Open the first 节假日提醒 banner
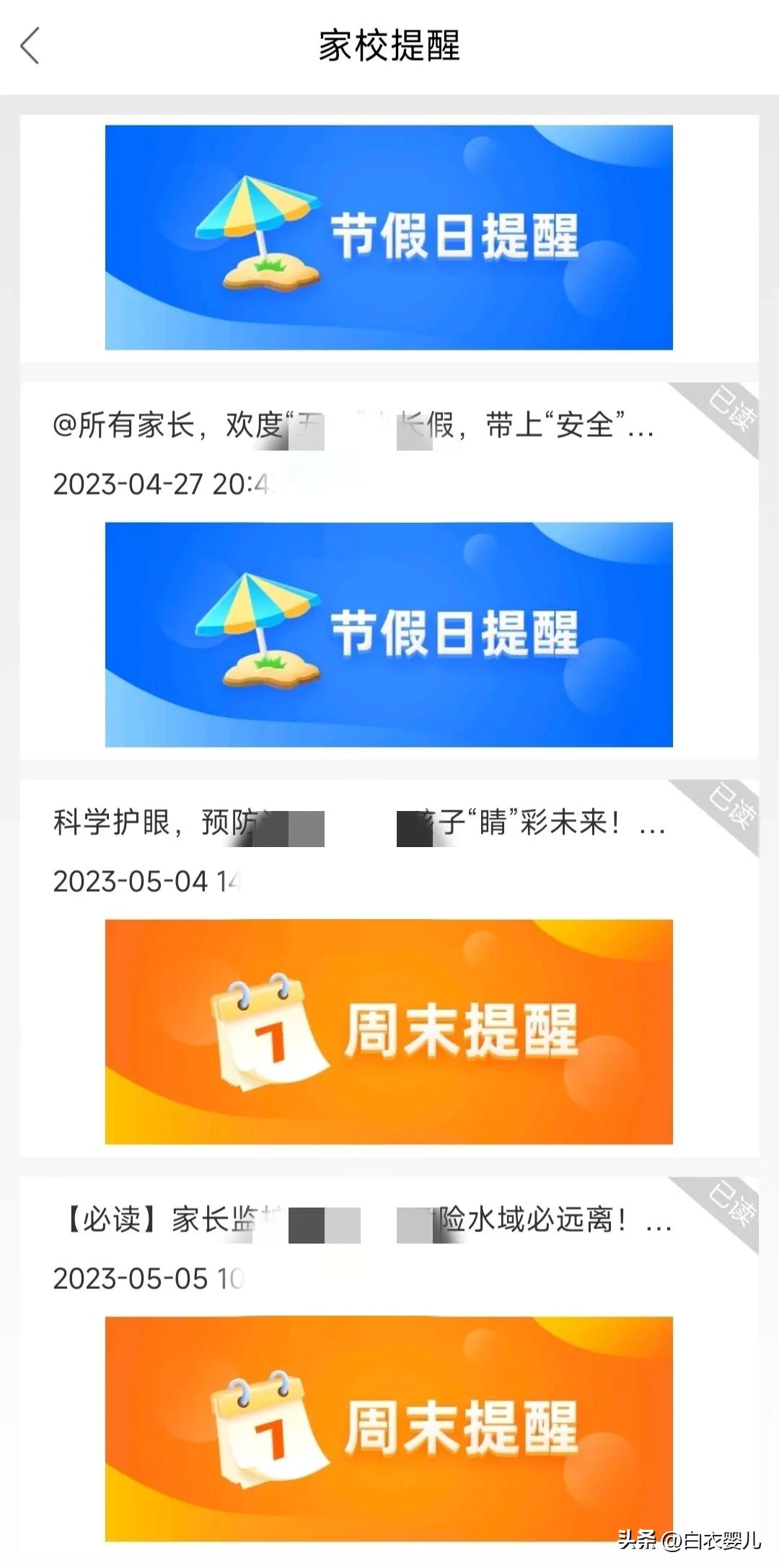Image resolution: width=779 pixels, height=1568 pixels. [389, 238]
